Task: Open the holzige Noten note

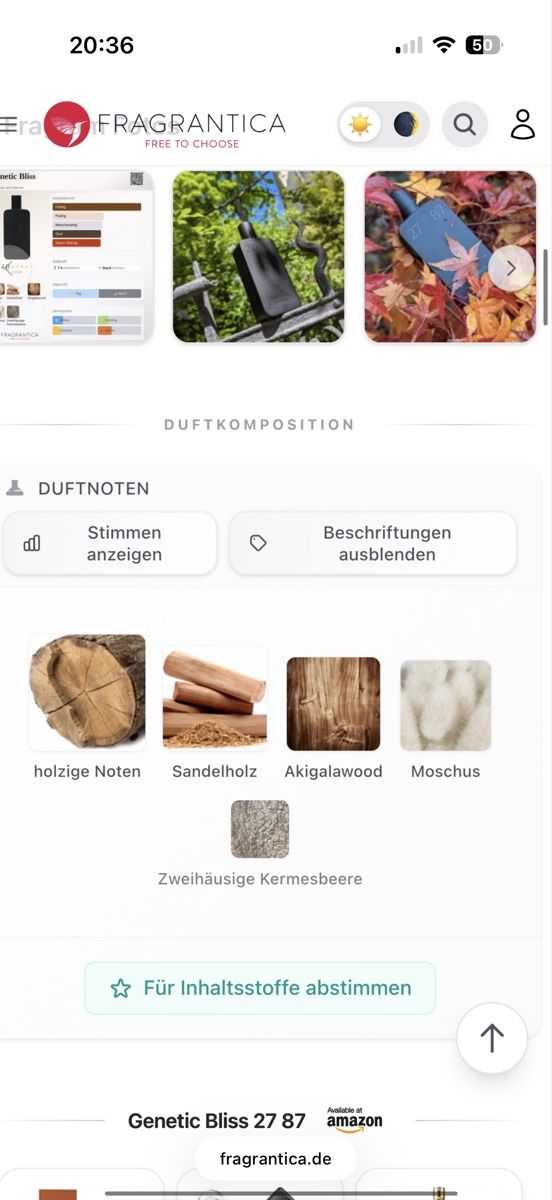Action: tap(87, 707)
